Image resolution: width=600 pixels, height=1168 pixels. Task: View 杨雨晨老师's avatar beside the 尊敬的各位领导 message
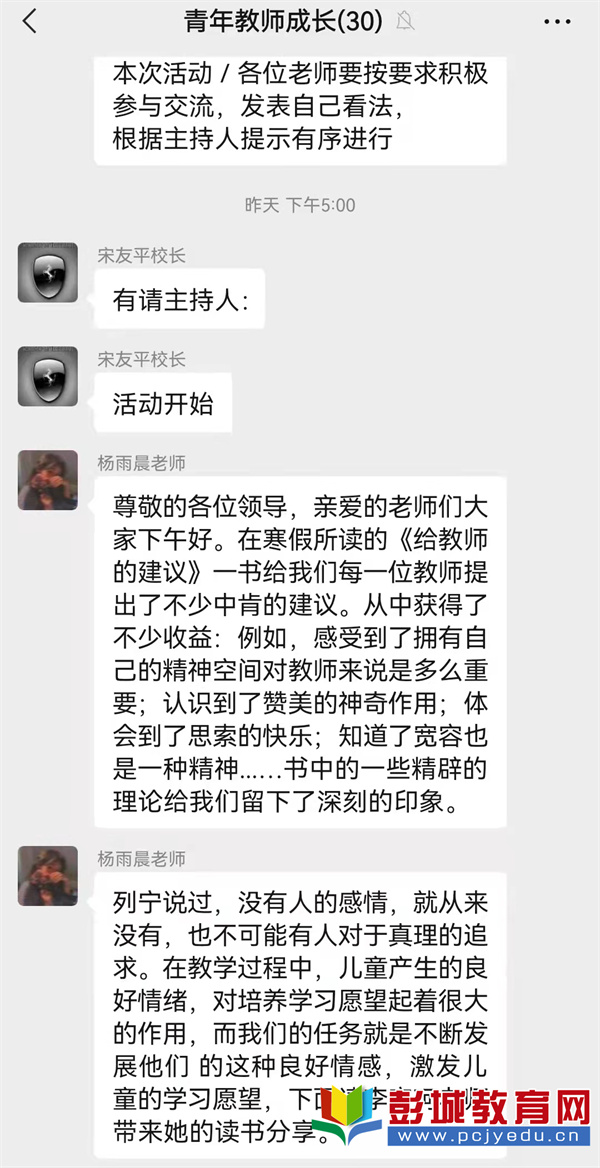click(x=48, y=480)
